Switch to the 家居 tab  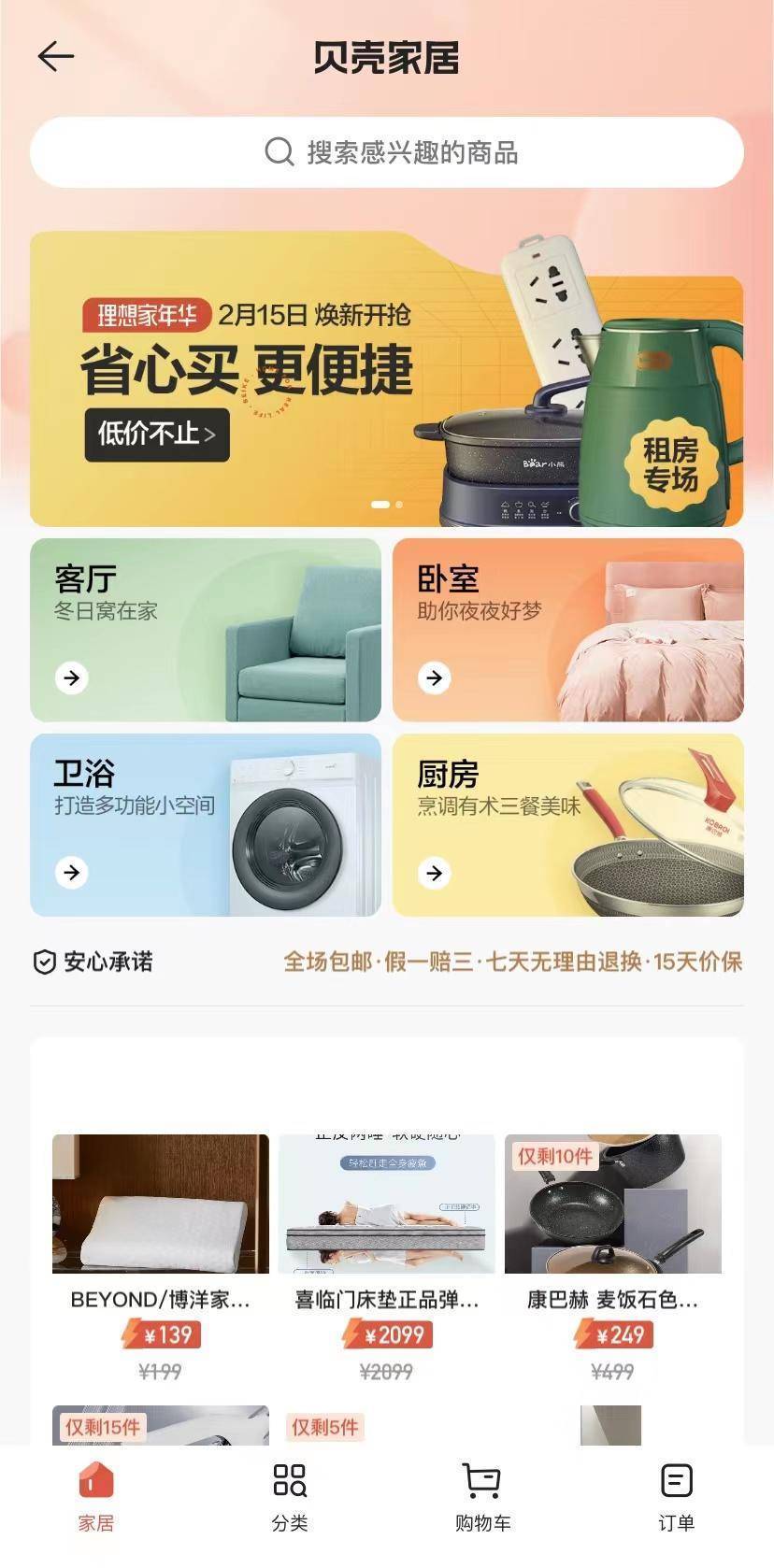(x=96, y=1497)
